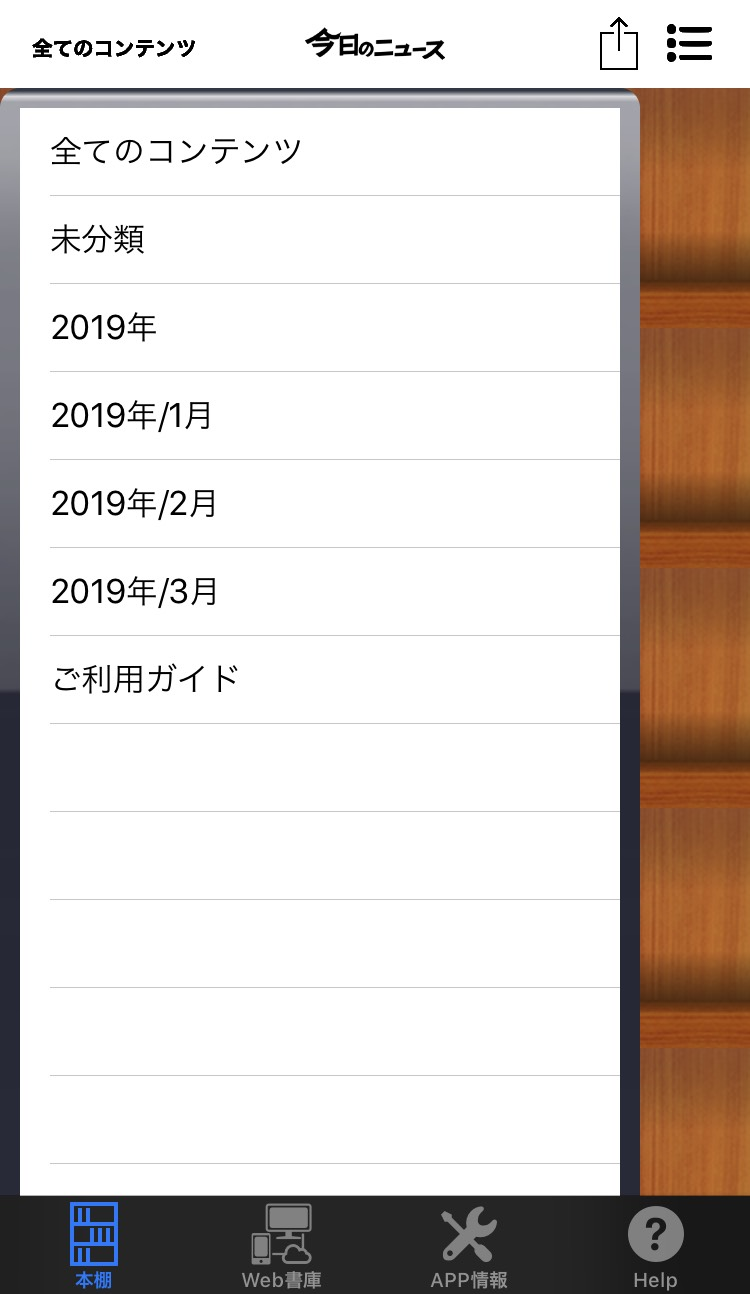This screenshot has height=1294, width=750.
Task: Open the list view menu icon
Action: [x=689, y=44]
